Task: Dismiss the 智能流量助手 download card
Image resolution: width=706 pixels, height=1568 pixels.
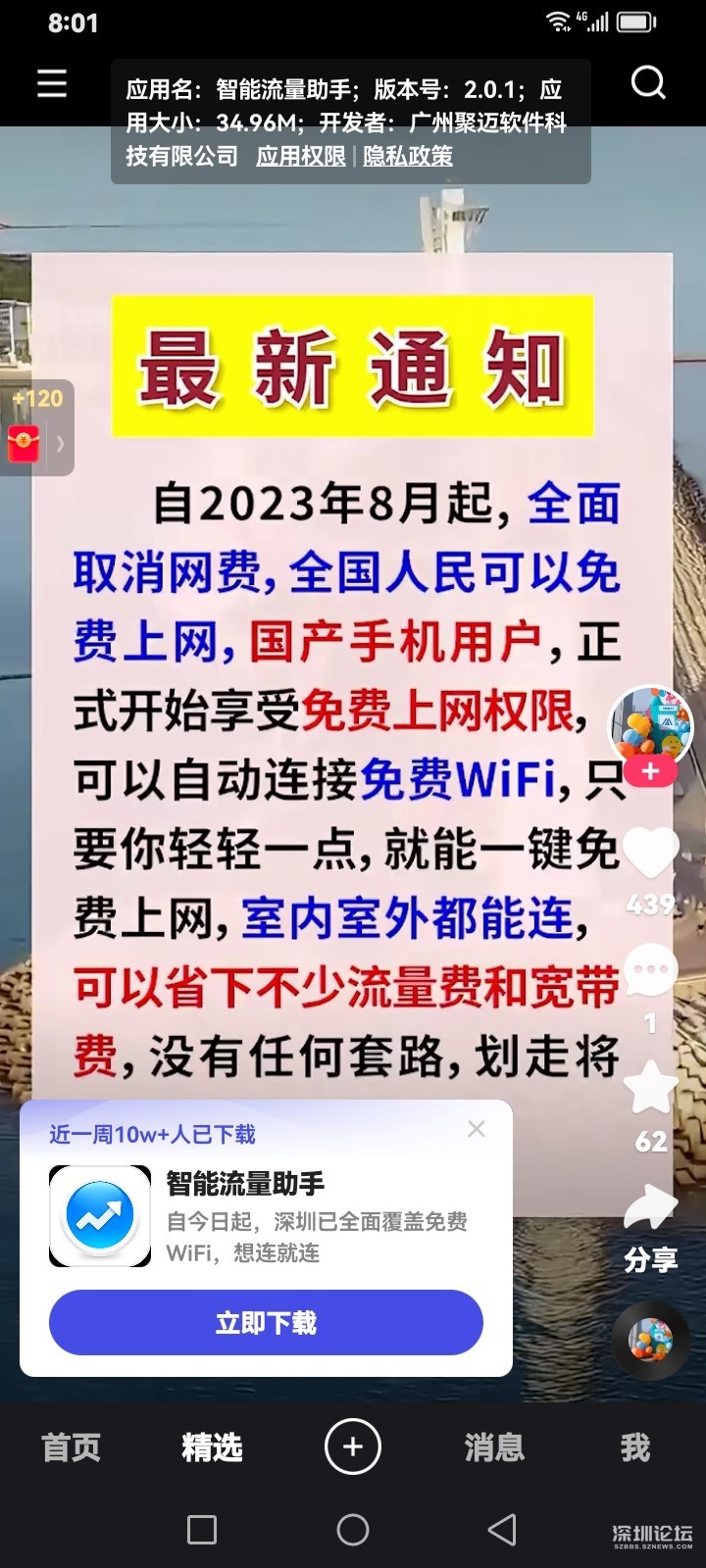Action: coord(477,1129)
